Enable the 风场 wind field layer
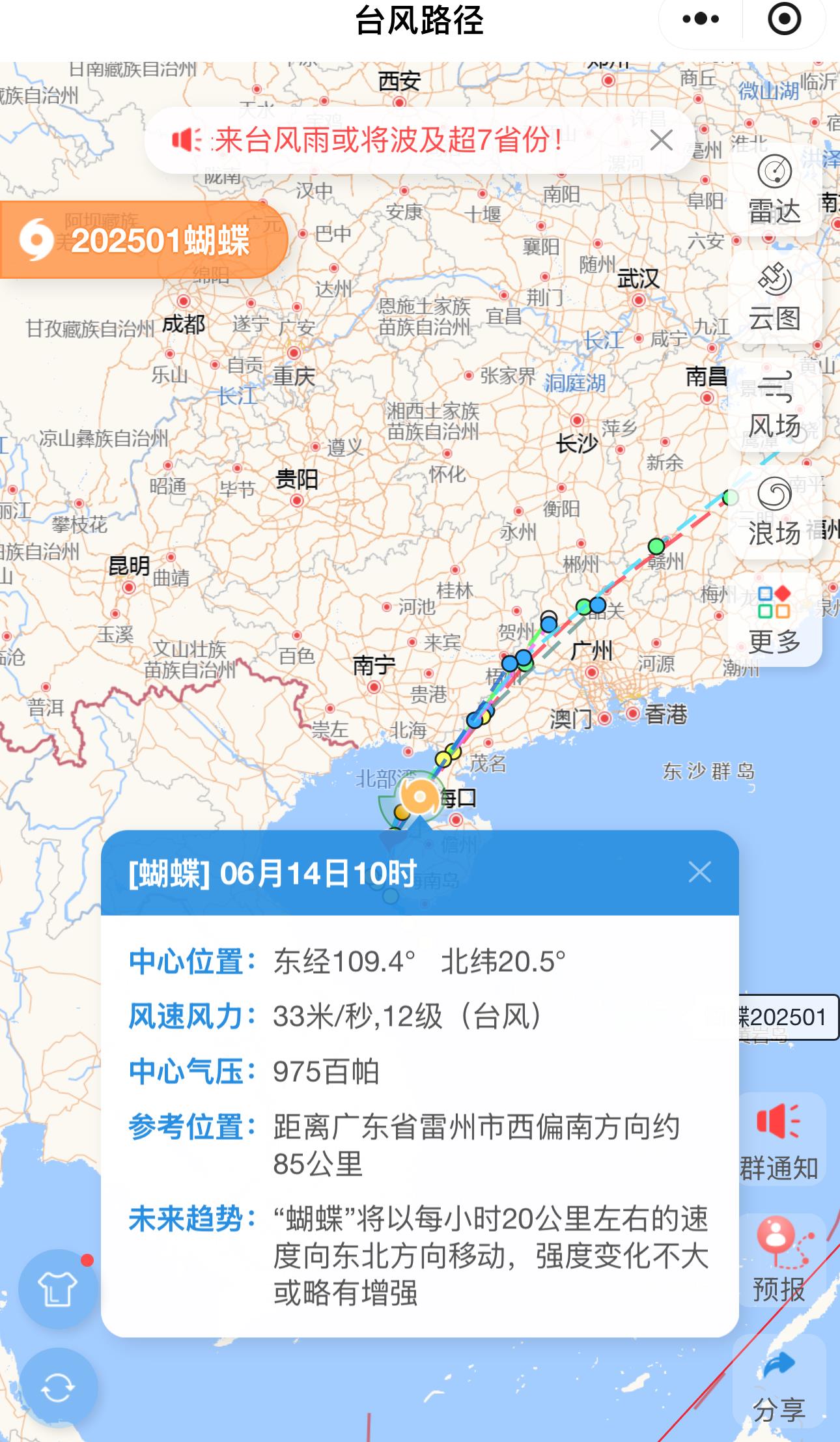 (x=774, y=404)
